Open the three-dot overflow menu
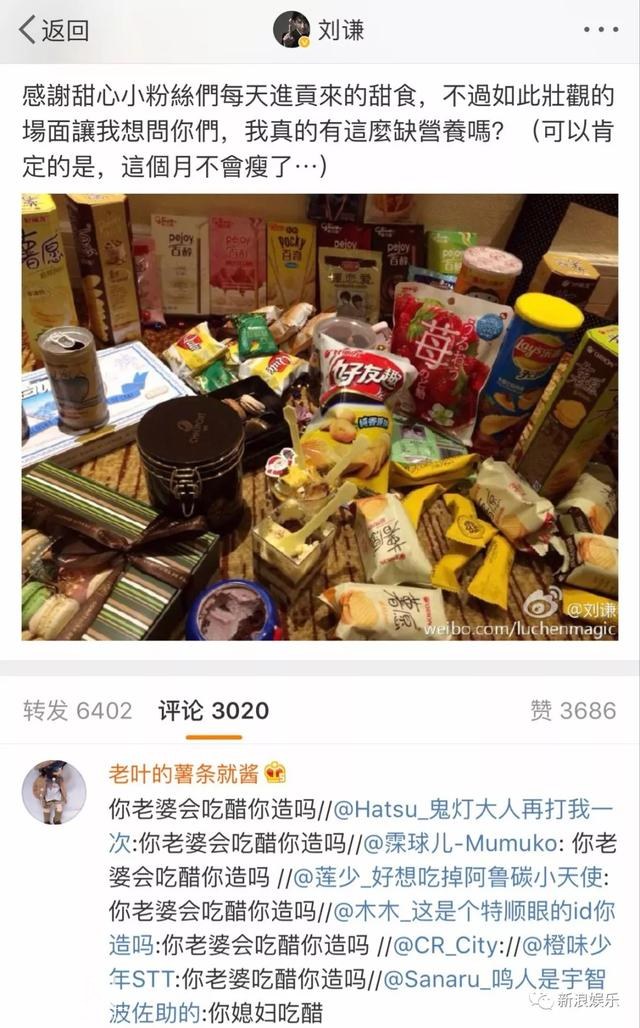 point(601,30)
